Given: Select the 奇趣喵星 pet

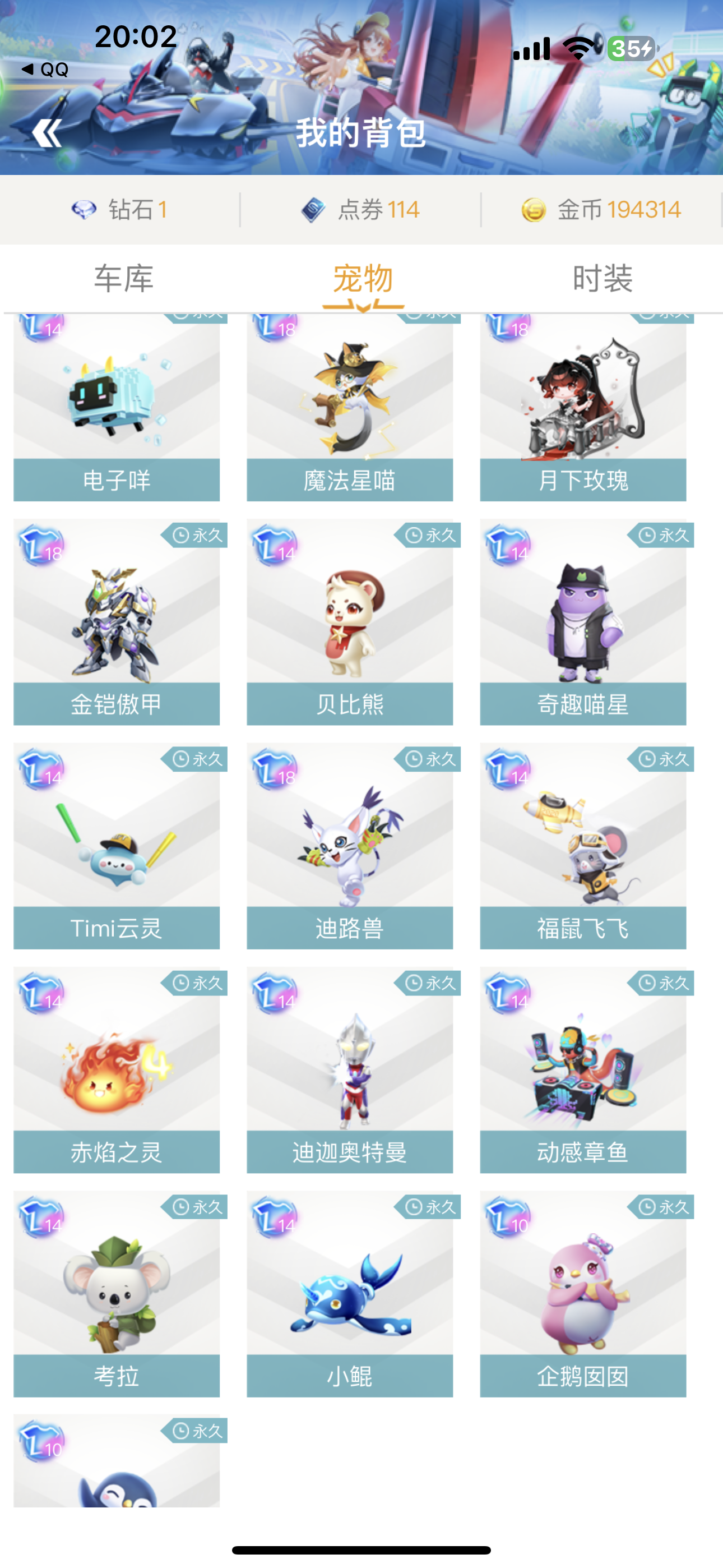Looking at the screenshot, I should (x=582, y=621).
